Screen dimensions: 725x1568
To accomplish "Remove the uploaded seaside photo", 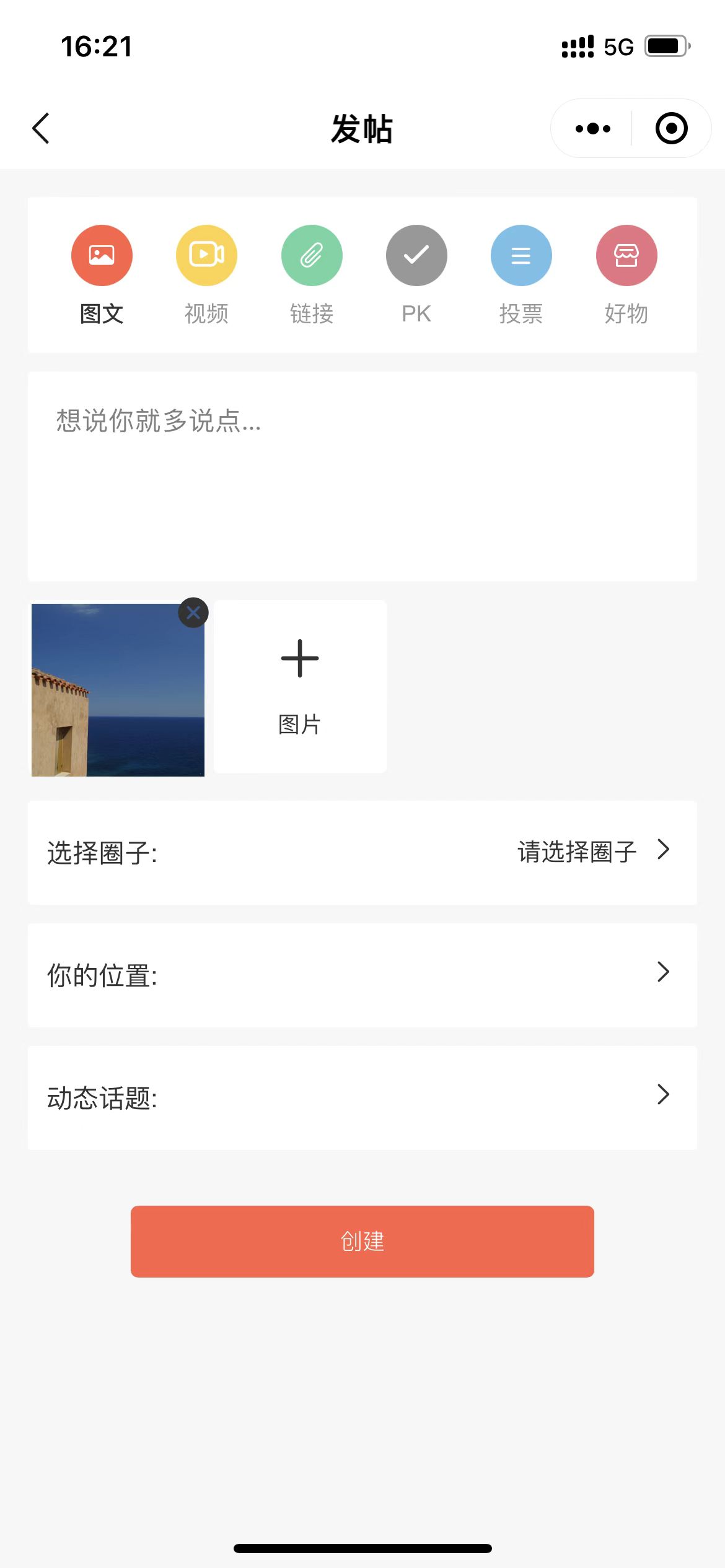I will 193,612.
